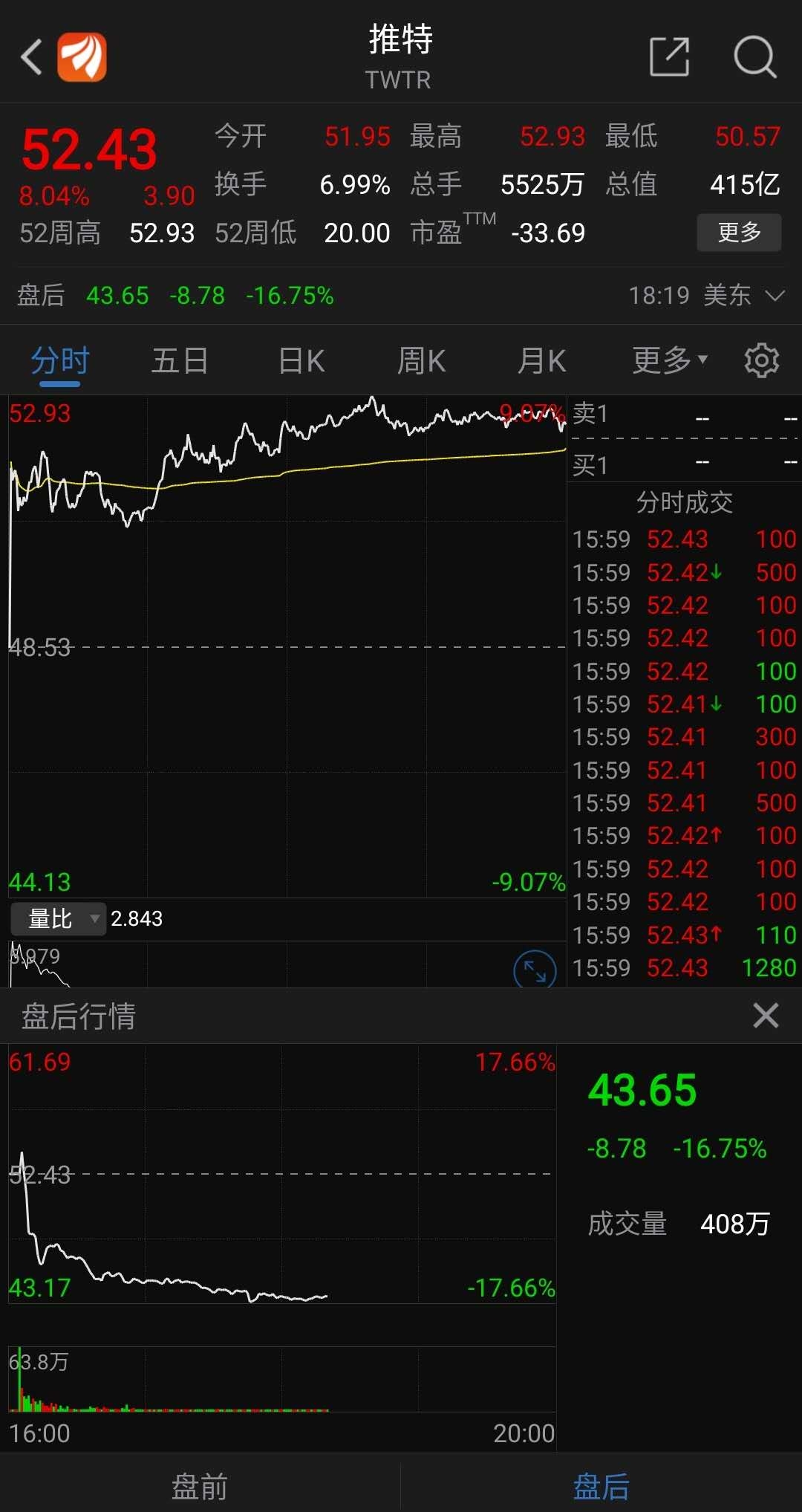Close the 盘后行情 panel
Viewport: 802px width, 1512px height.
point(766,1015)
